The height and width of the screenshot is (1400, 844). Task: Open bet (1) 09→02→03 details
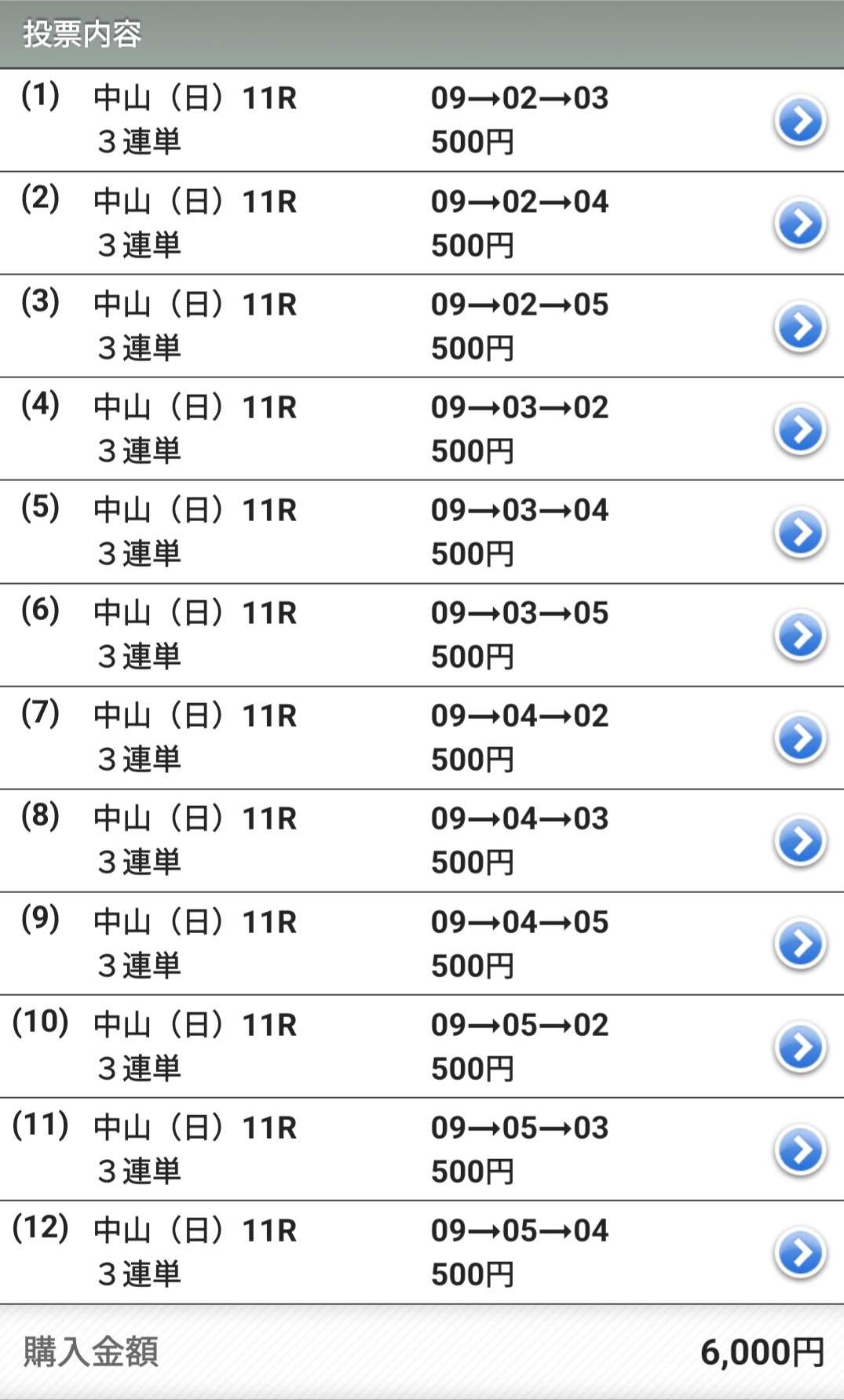(x=800, y=121)
